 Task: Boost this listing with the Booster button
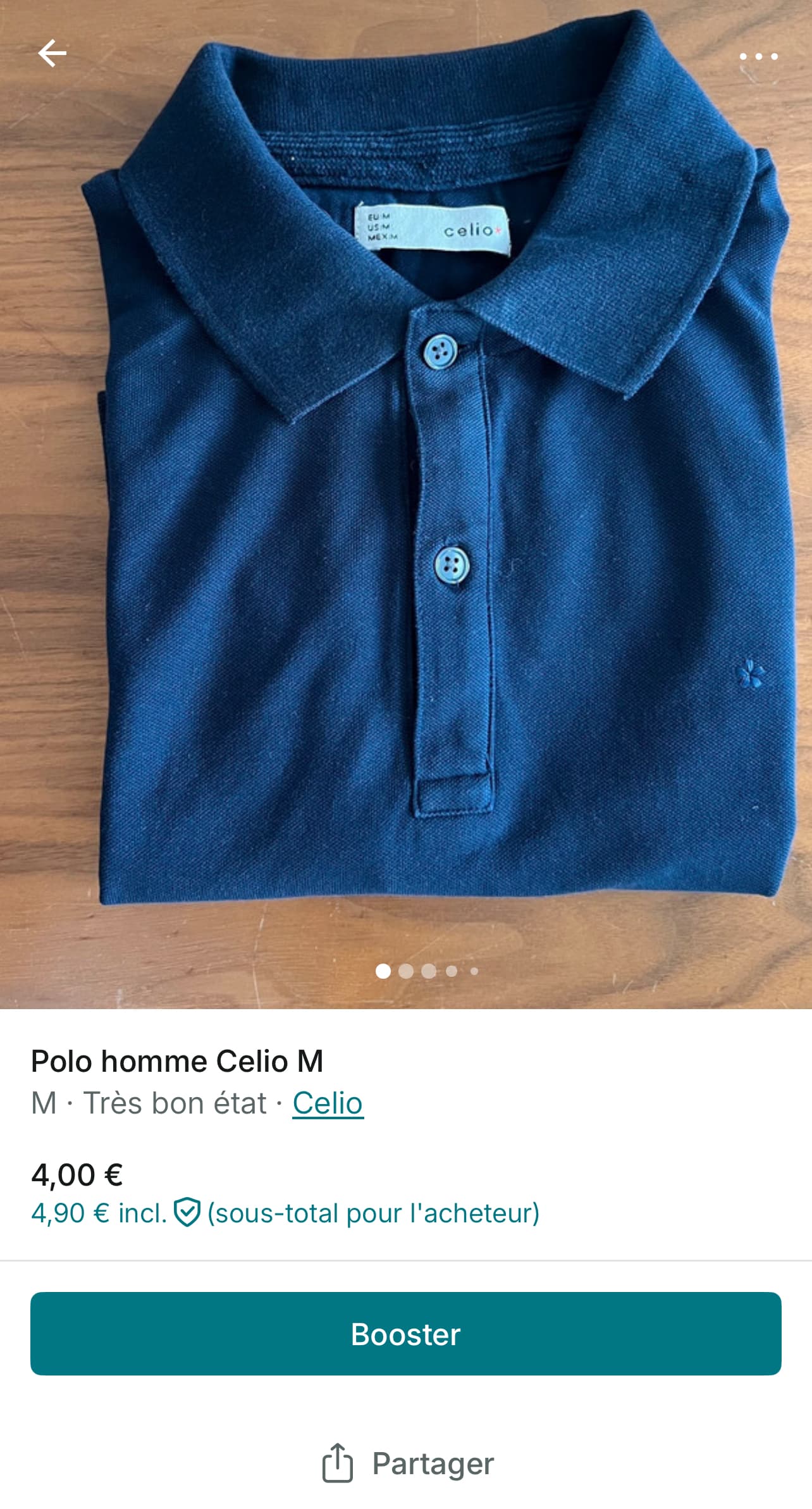(406, 1334)
